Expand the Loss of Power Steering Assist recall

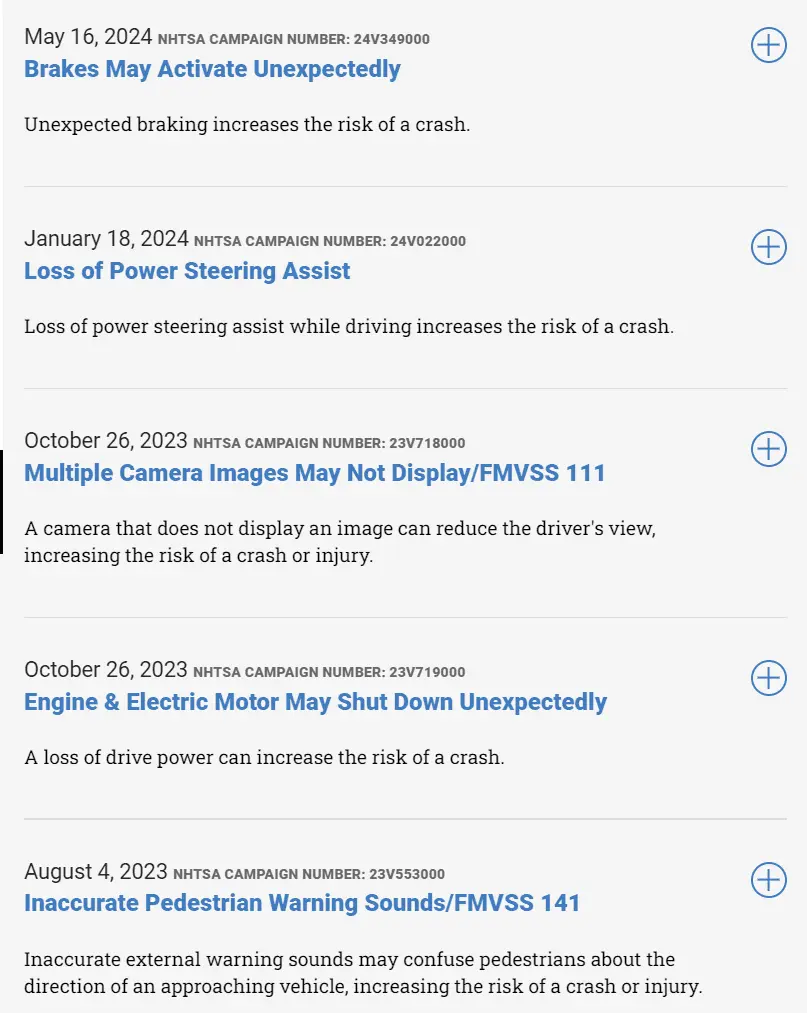click(x=768, y=246)
